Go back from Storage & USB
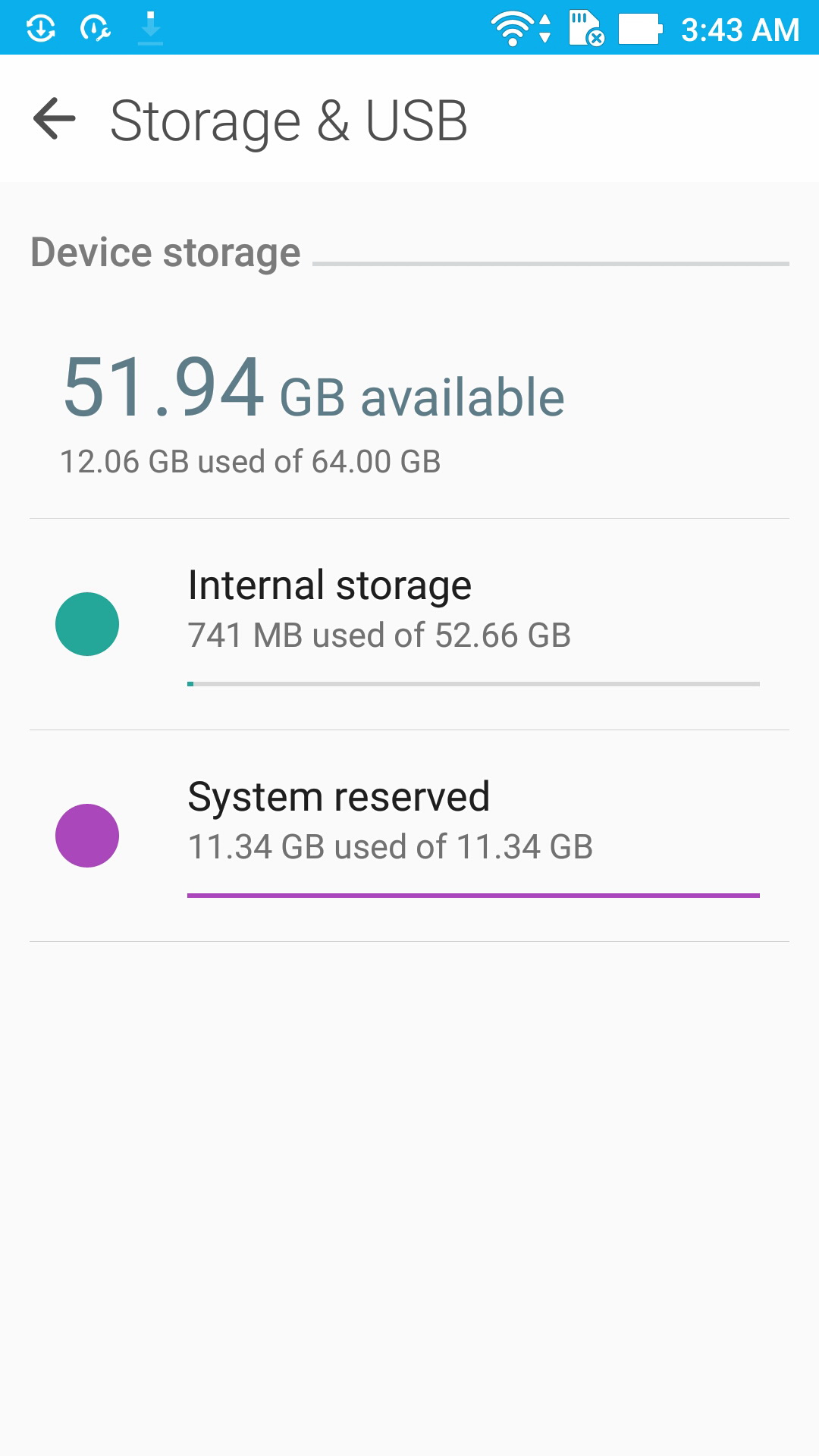Viewport: 819px width, 1456px height. pyautogui.click(x=55, y=119)
